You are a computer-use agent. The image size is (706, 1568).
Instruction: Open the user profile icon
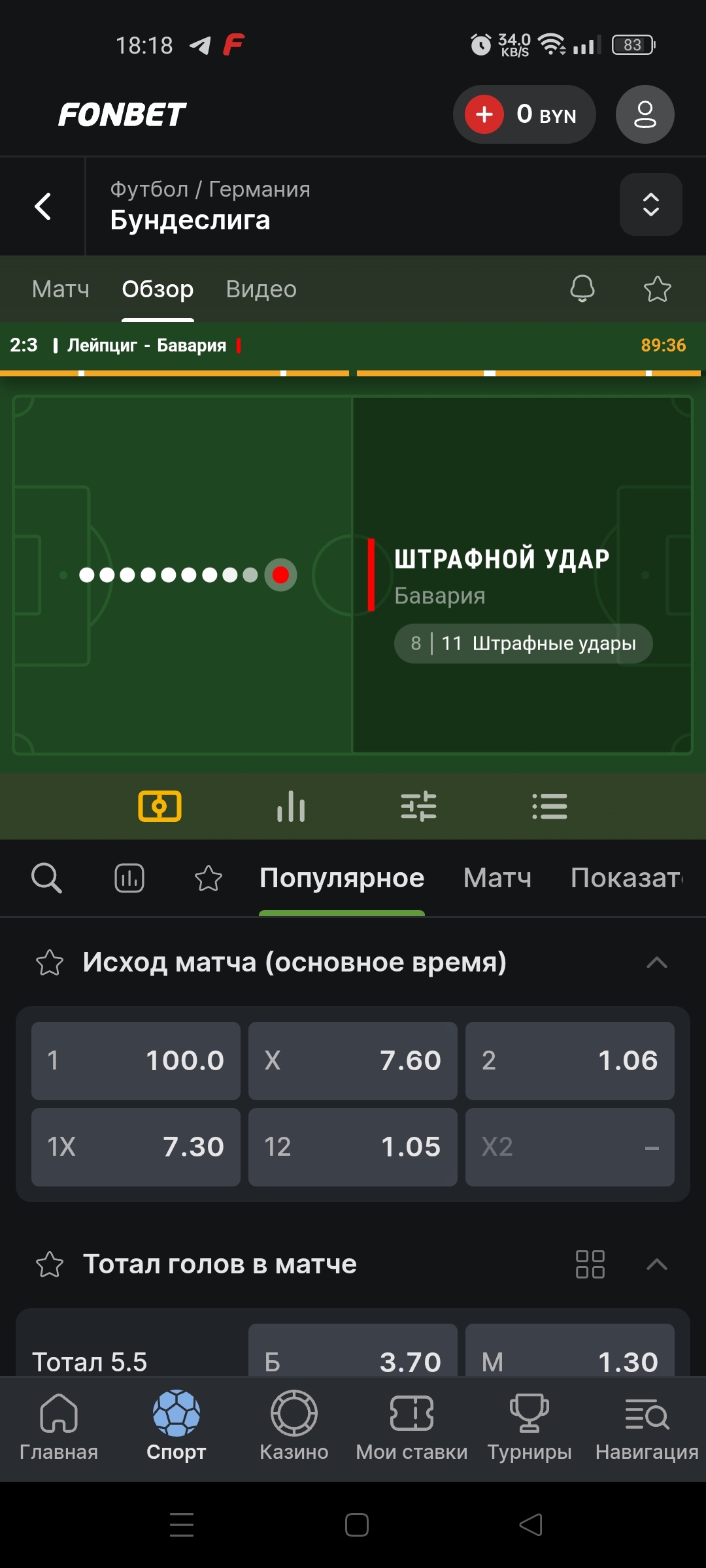click(645, 114)
